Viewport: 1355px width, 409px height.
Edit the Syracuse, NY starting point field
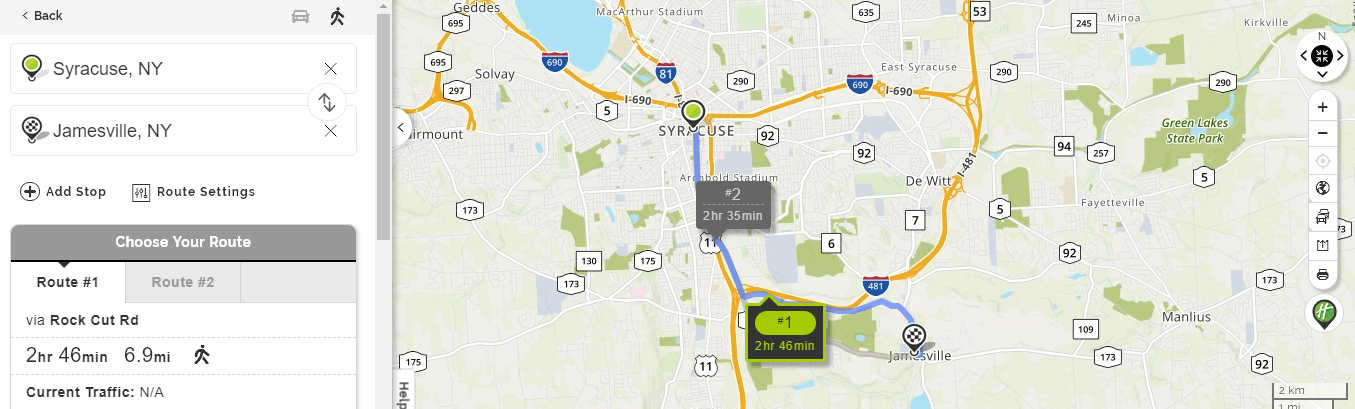180,69
